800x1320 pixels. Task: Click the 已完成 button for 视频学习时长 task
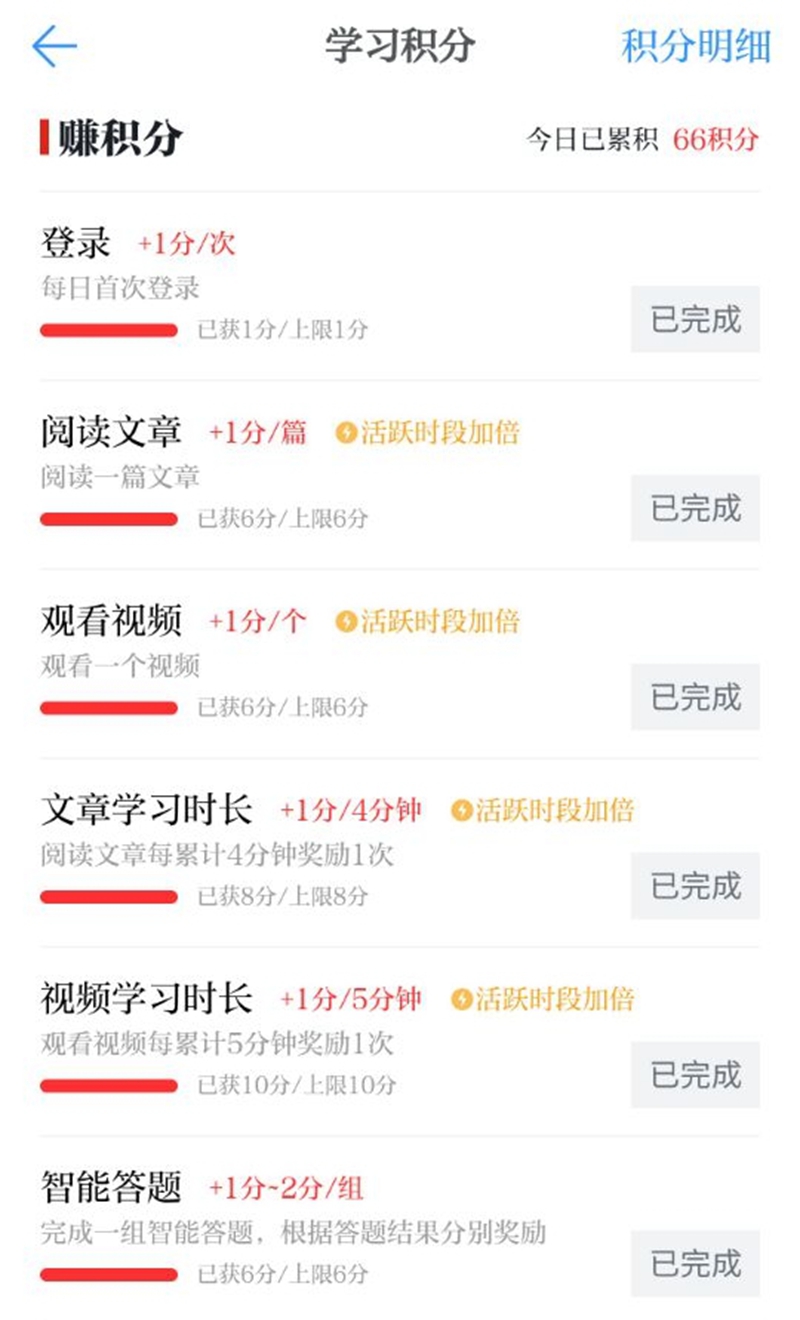(x=695, y=1075)
